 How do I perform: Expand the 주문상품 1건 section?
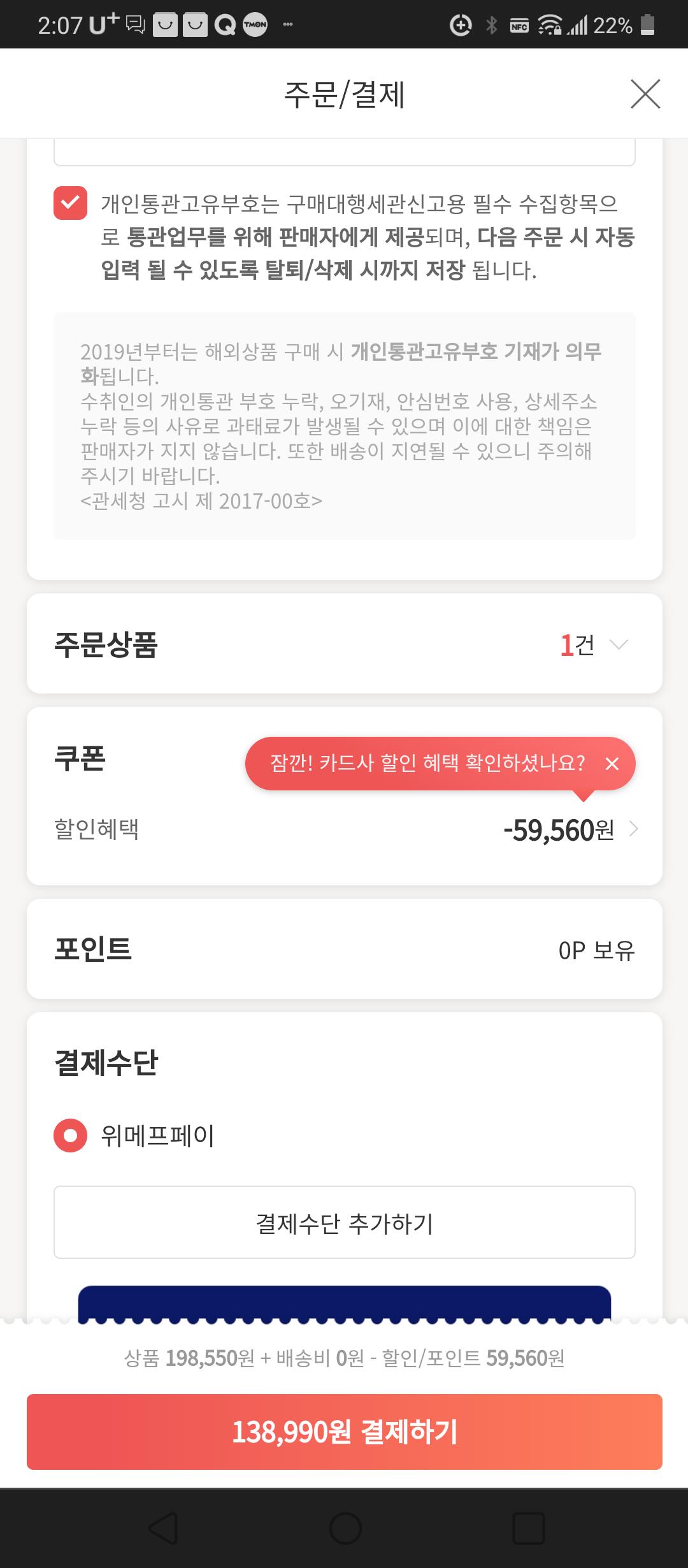point(345,644)
